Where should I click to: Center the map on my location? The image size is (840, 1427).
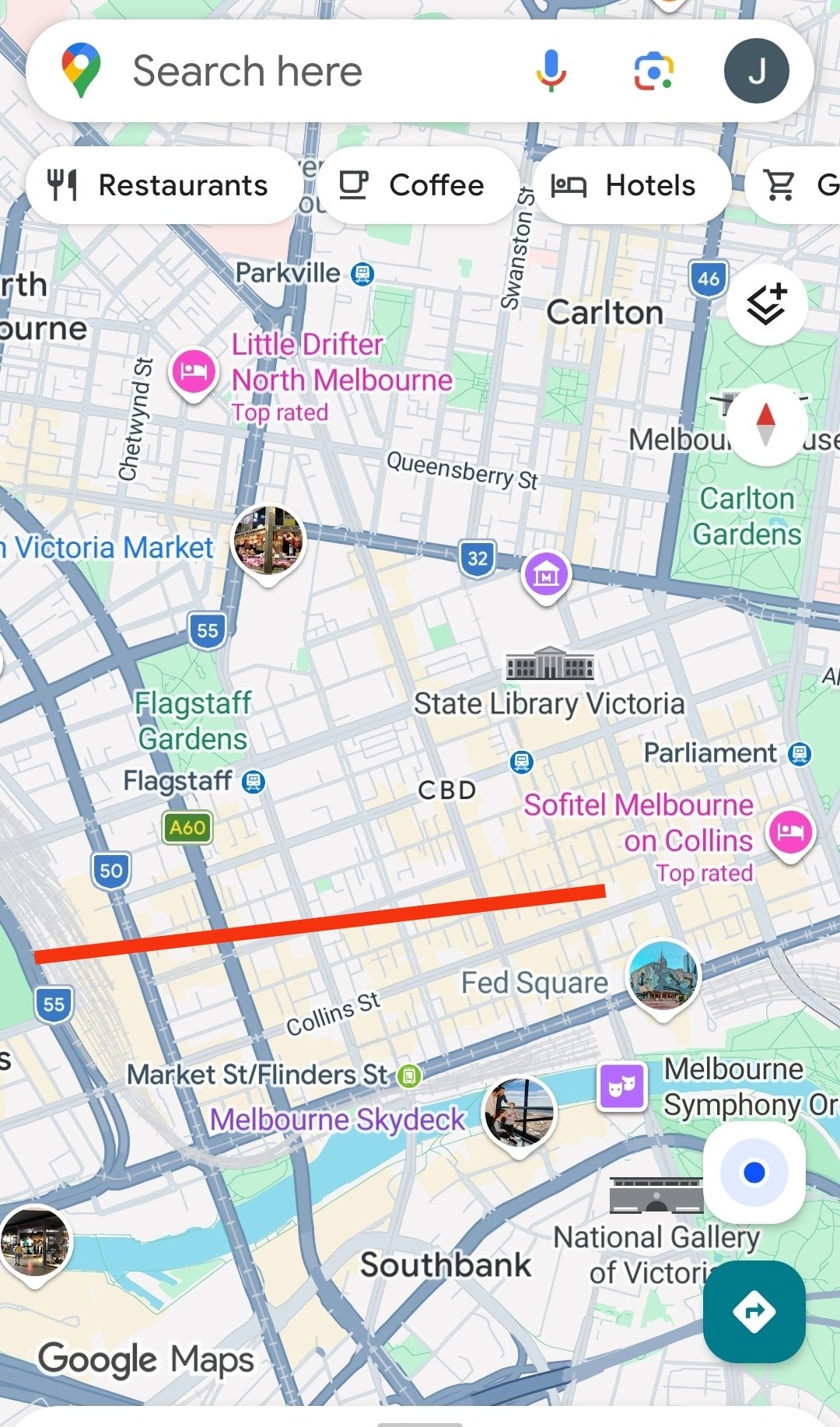tap(754, 1172)
